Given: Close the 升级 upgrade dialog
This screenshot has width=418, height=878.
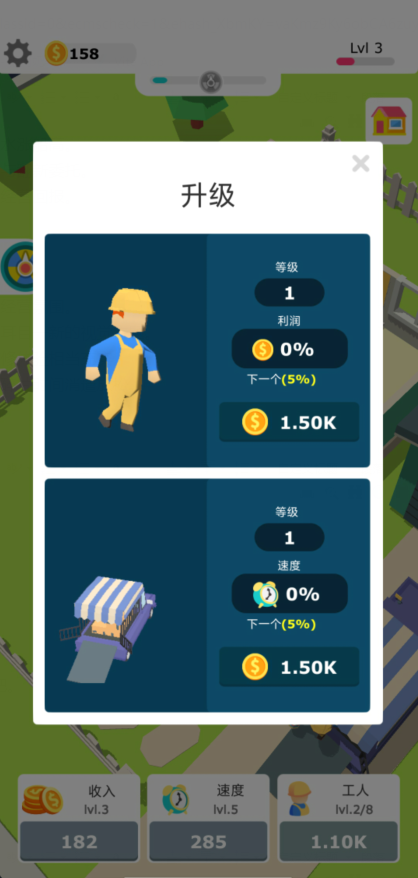Looking at the screenshot, I should point(360,164).
